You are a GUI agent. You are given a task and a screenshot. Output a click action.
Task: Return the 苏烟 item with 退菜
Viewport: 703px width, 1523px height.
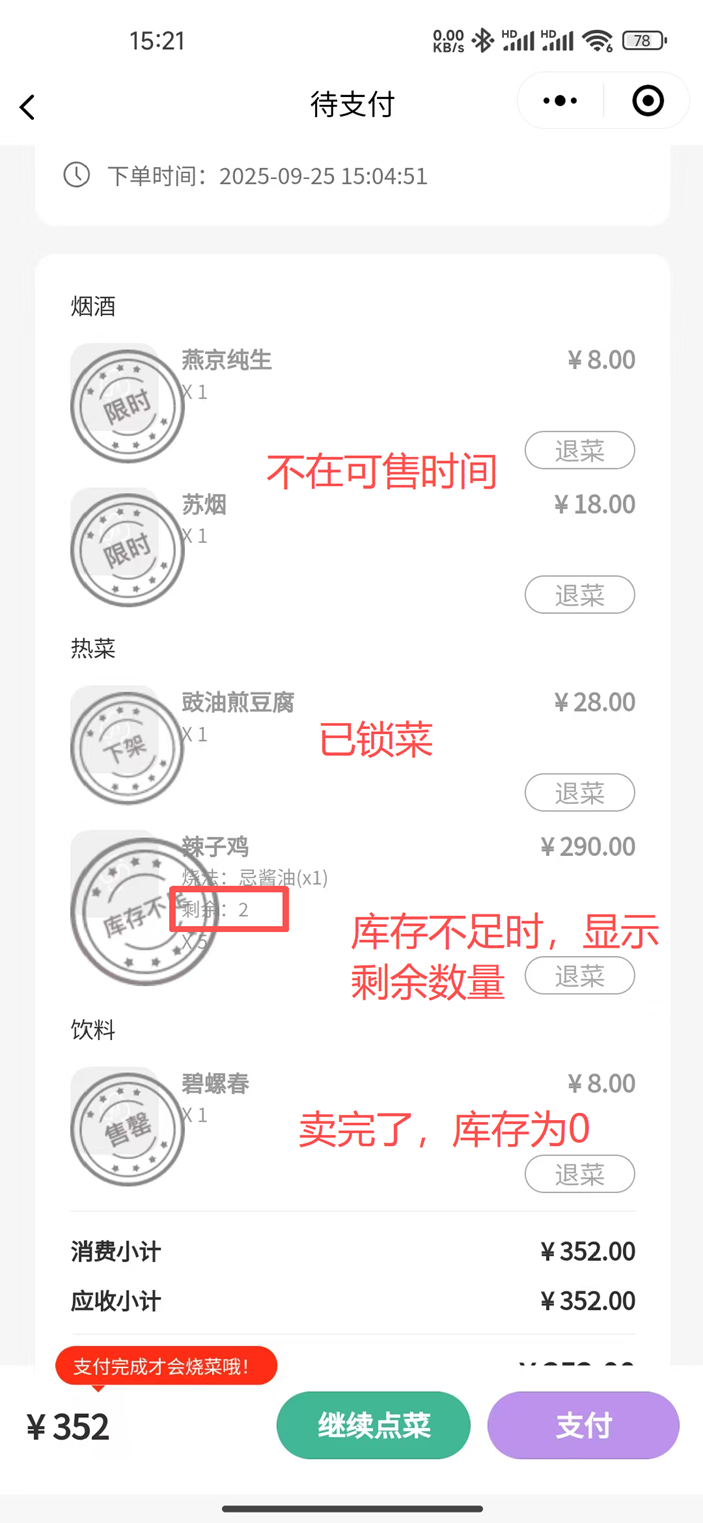[579, 595]
